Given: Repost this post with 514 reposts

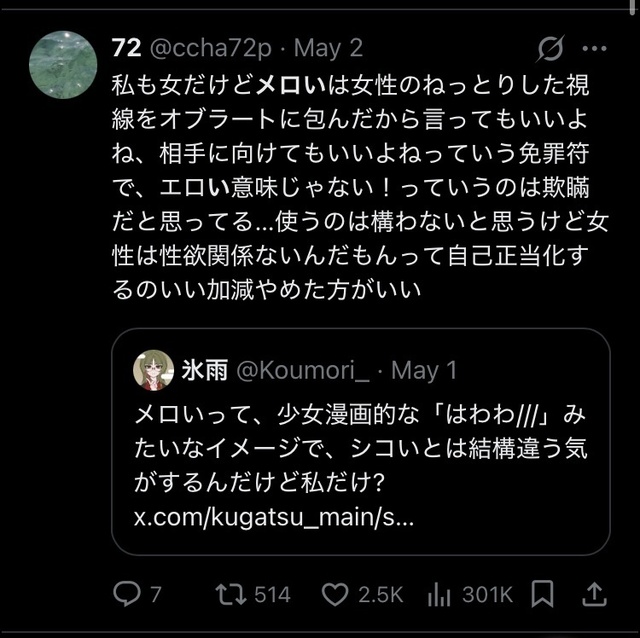Looking at the screenshot, I should click(x=230, y=594).
